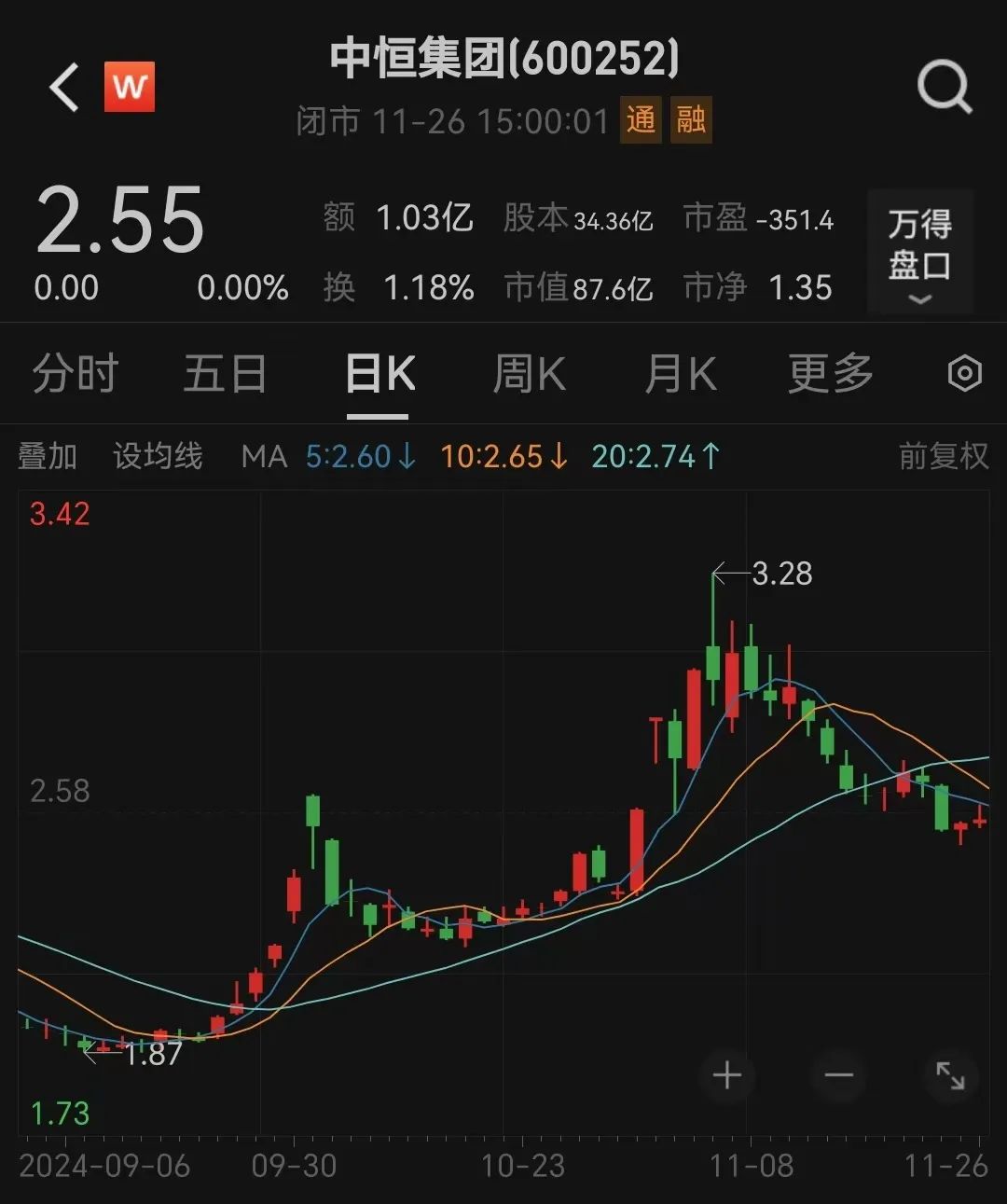The height and width of the screenshot is (1204, 1007).
Task: Click the 叠加 overlay button
Action: pyautogui.click(x=49, y=456)
